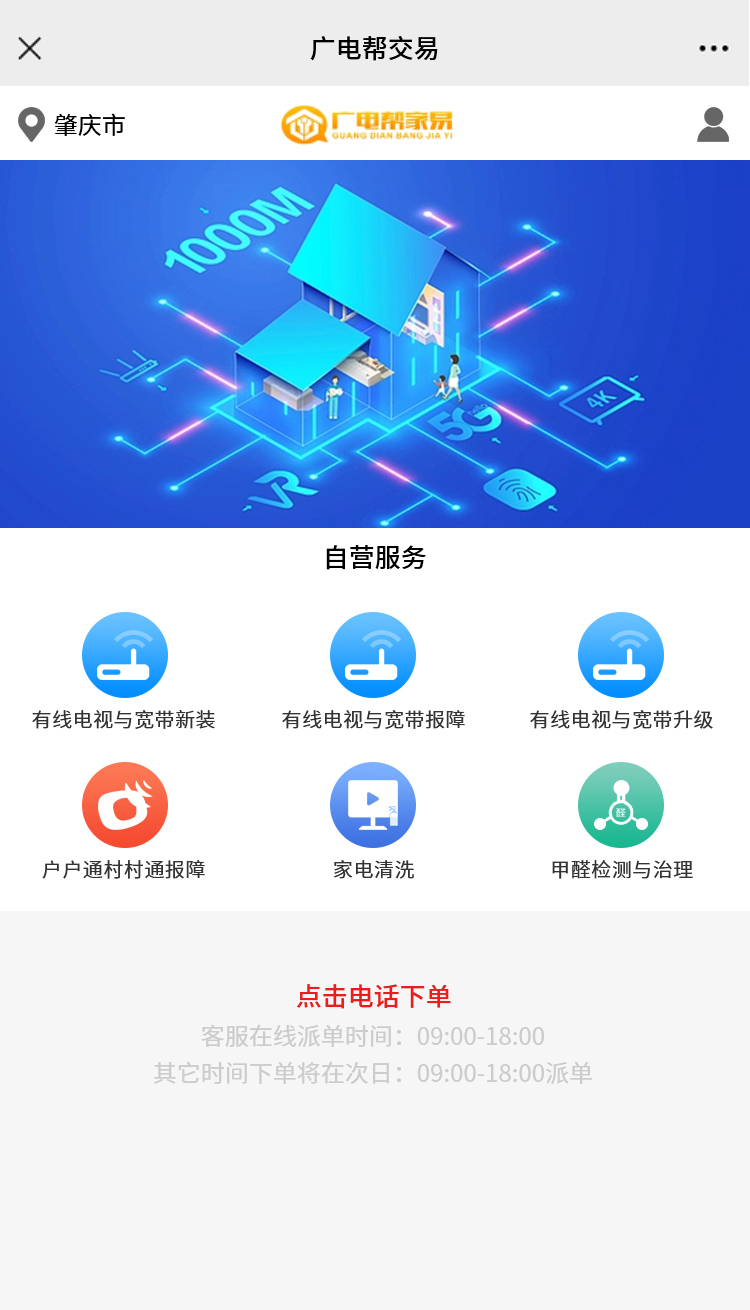
Task: Open 户户通村村通报障 service
Action: tap(124, 806)
